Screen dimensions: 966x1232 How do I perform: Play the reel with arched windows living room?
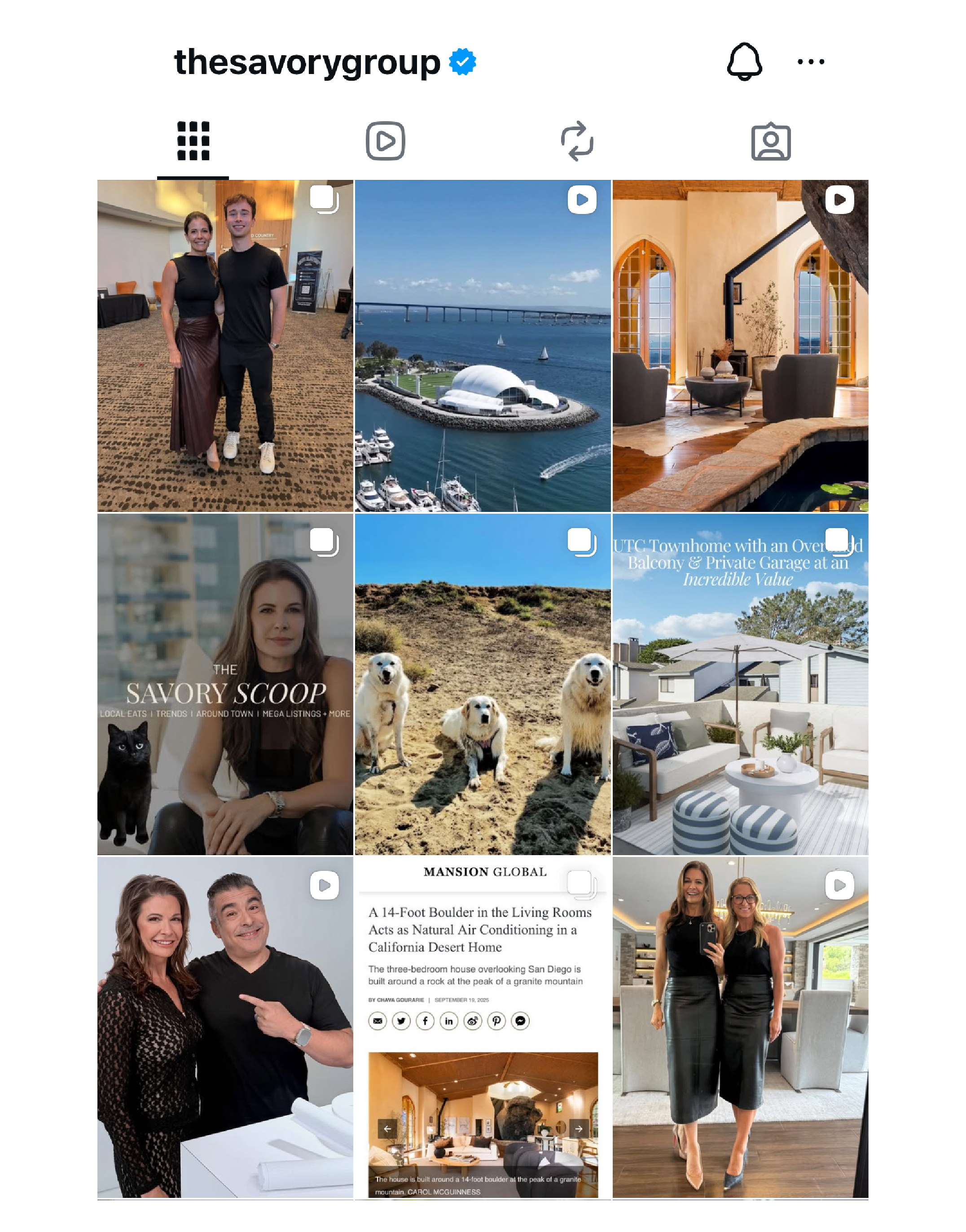[x=740, y=345]
